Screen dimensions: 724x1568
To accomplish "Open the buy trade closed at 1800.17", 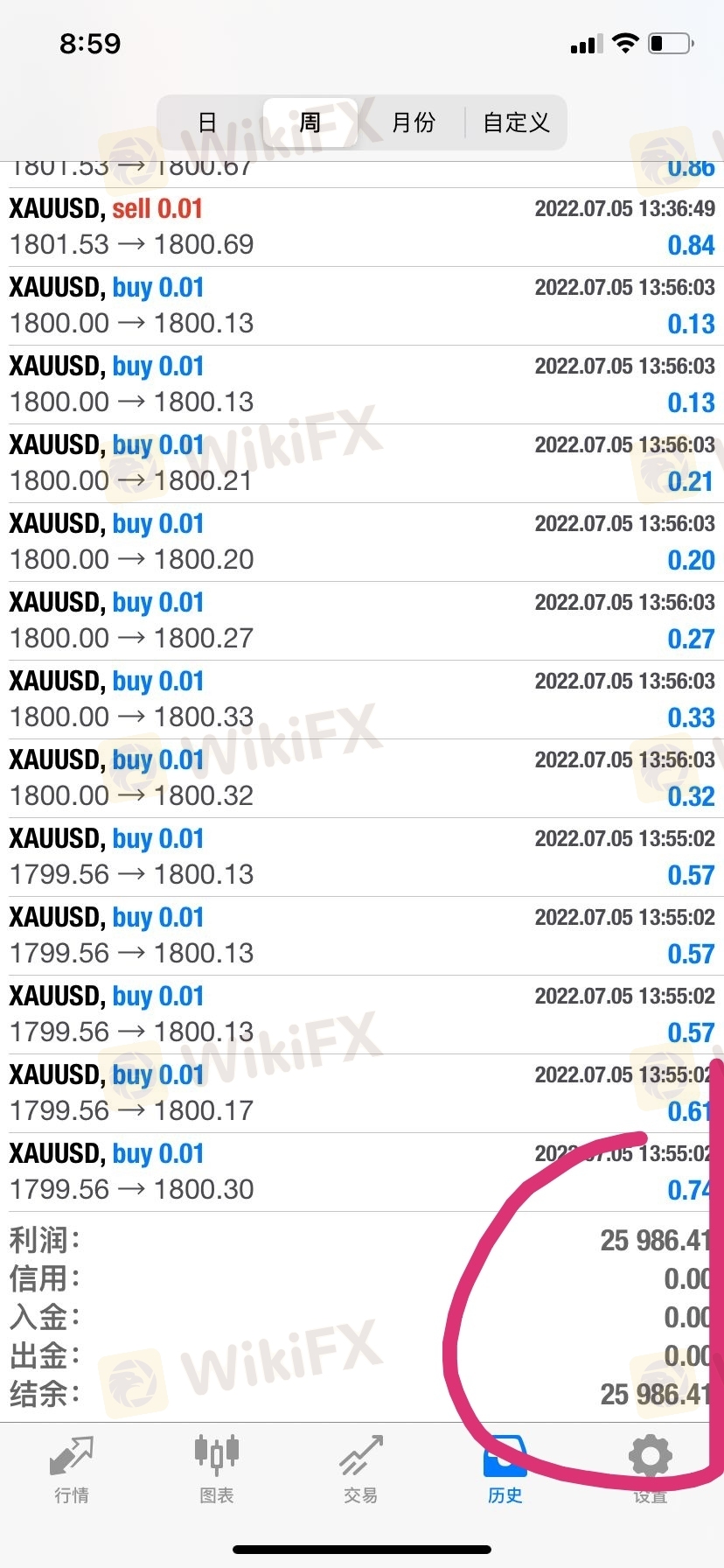I will (362, 1094).
